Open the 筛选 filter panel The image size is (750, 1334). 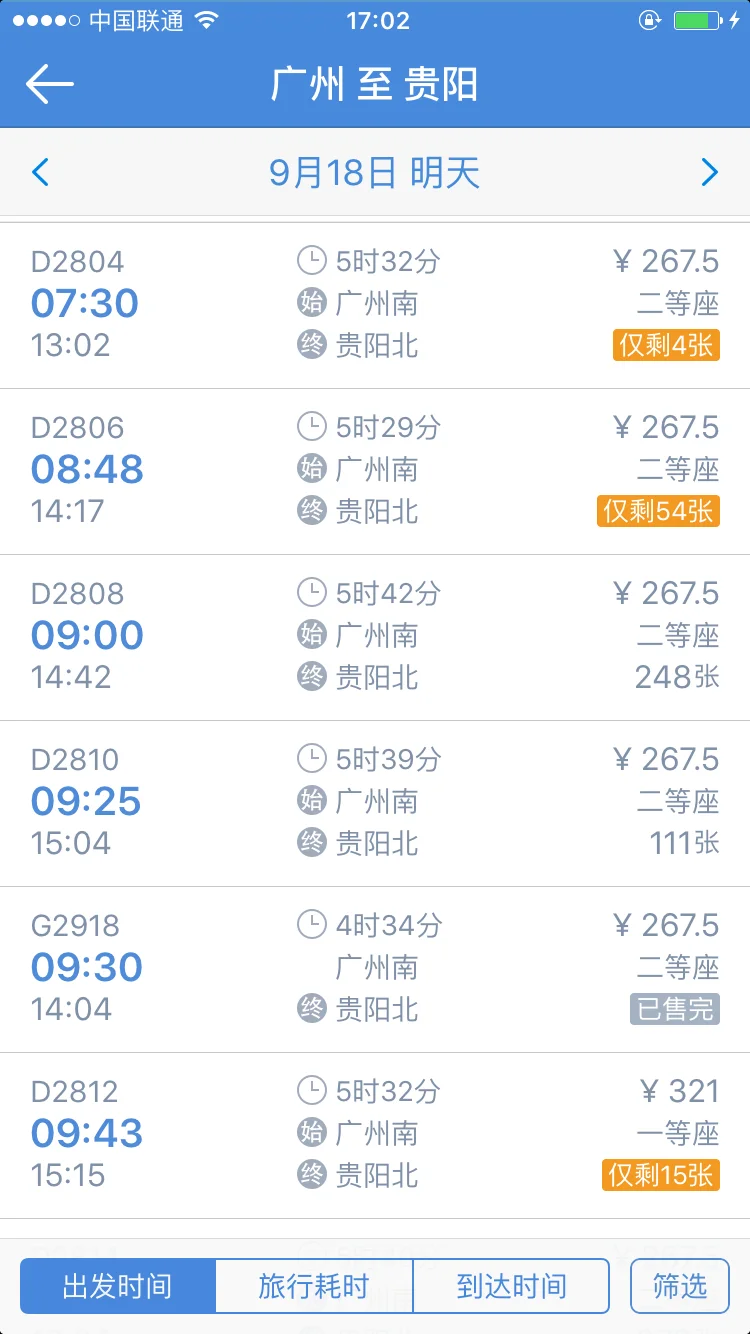point(679,1286)
